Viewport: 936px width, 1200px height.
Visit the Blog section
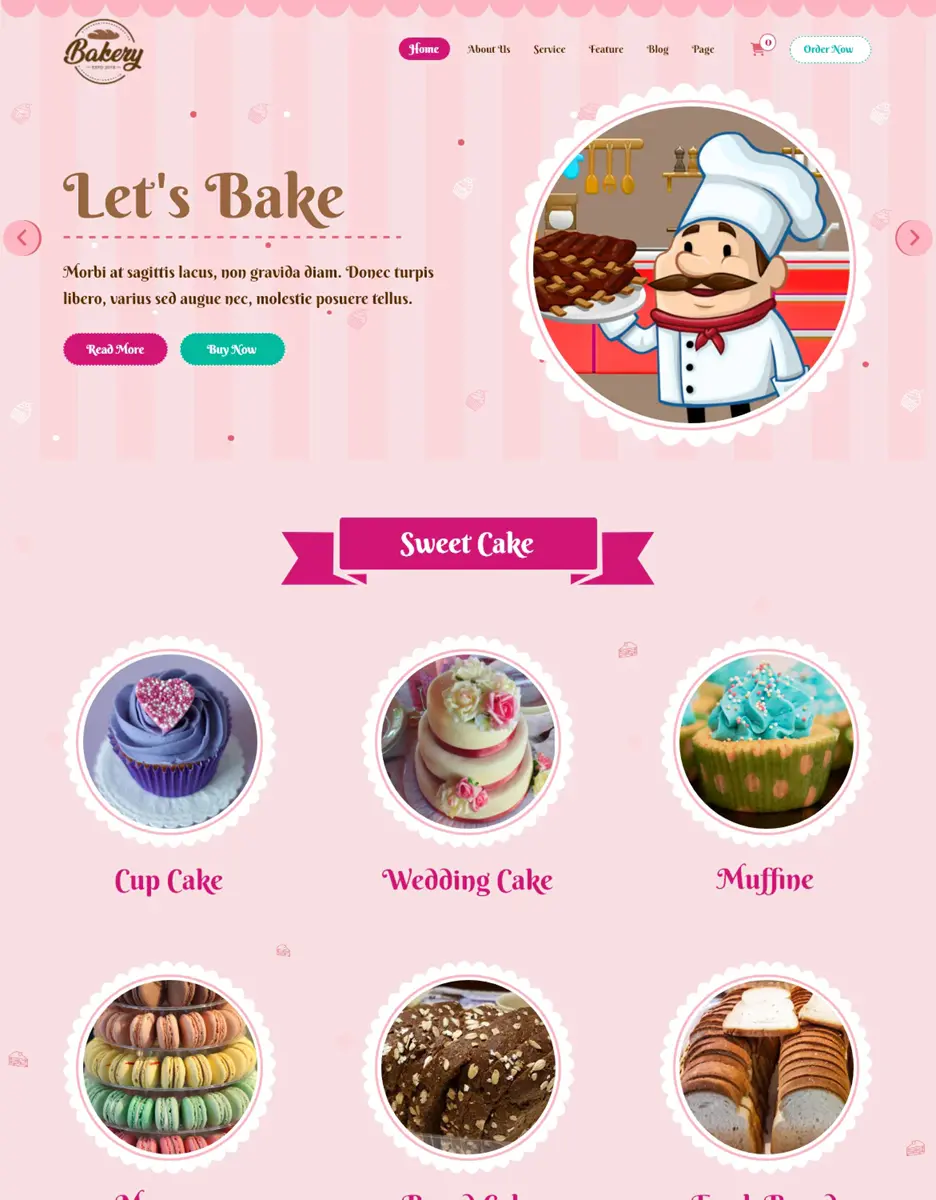pyautogui.click(x=657, y=49)
